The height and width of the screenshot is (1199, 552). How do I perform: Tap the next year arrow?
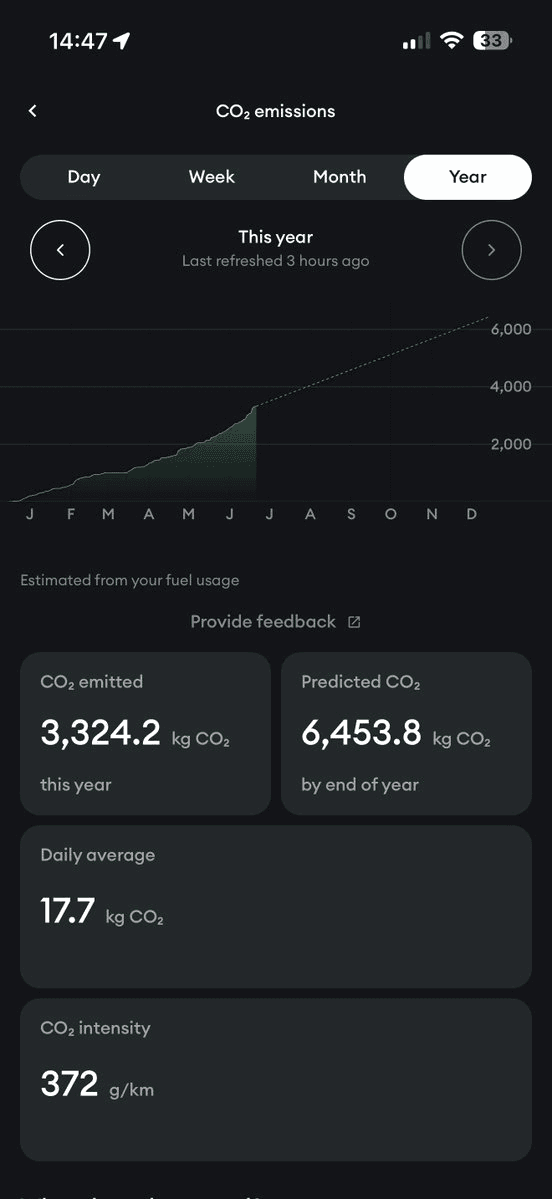pos(492,250)
